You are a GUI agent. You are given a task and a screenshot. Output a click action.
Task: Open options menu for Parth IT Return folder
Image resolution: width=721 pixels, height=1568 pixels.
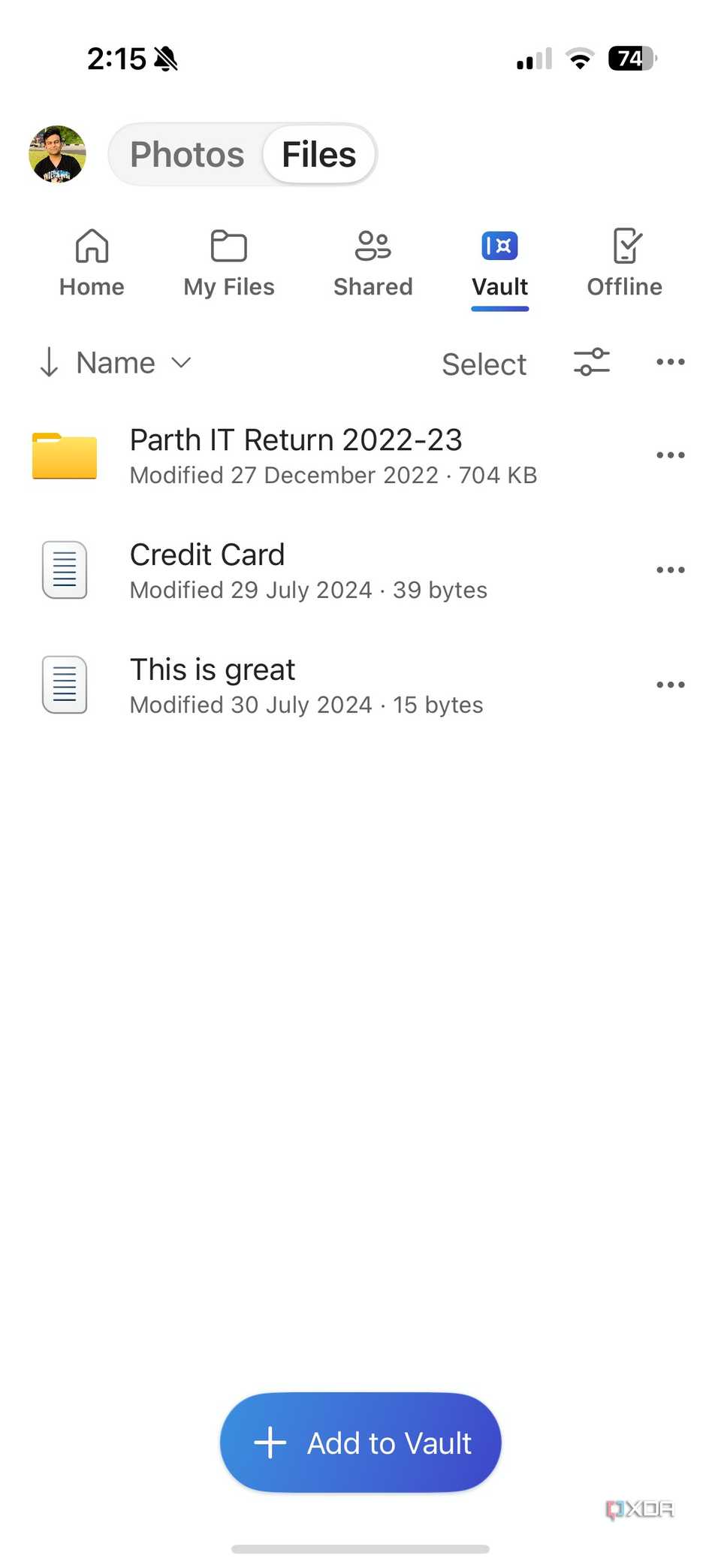pos(670,455)
